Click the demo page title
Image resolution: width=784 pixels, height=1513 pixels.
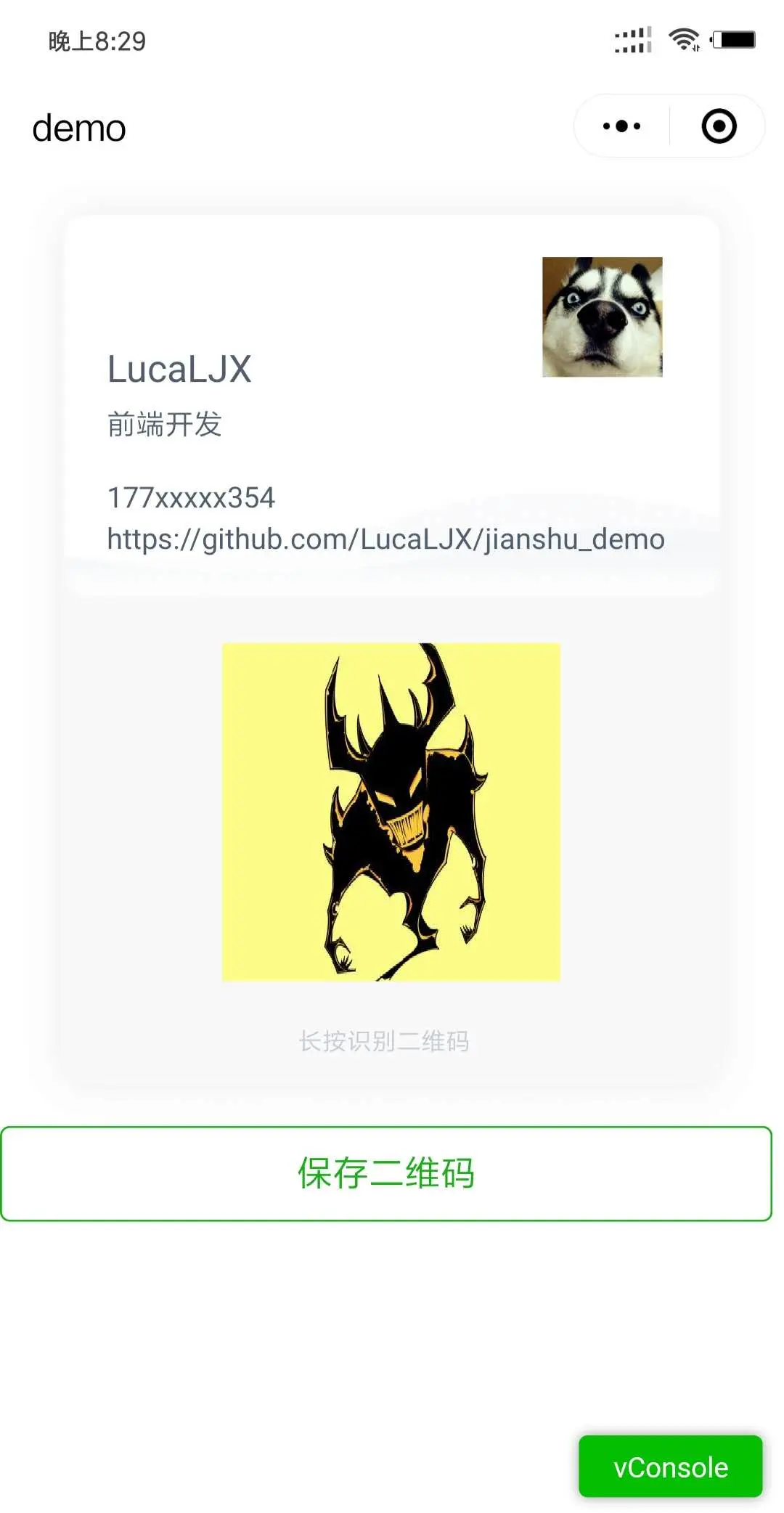(80, 127)
